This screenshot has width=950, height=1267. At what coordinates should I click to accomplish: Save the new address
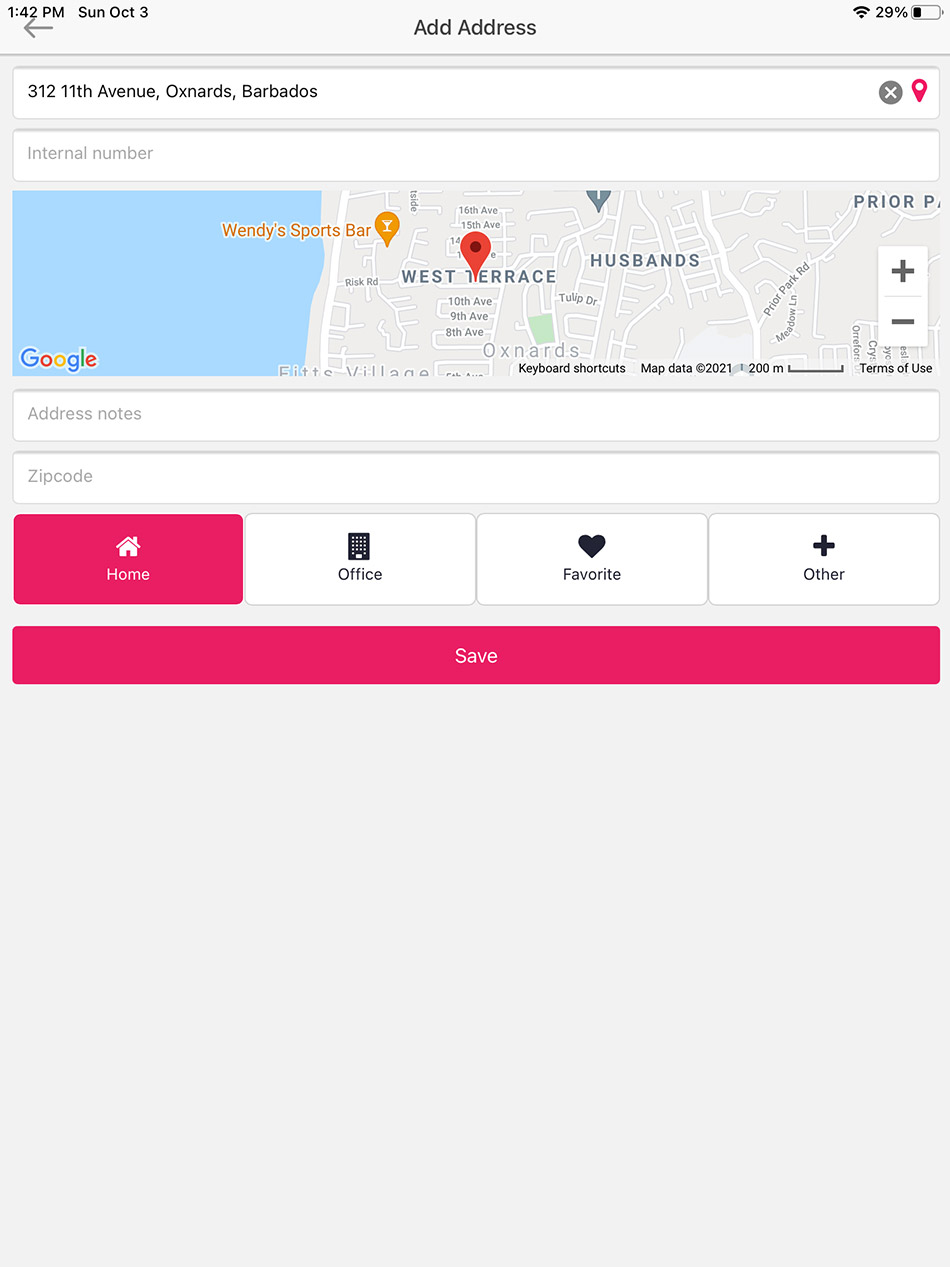(x=475, y=656)
